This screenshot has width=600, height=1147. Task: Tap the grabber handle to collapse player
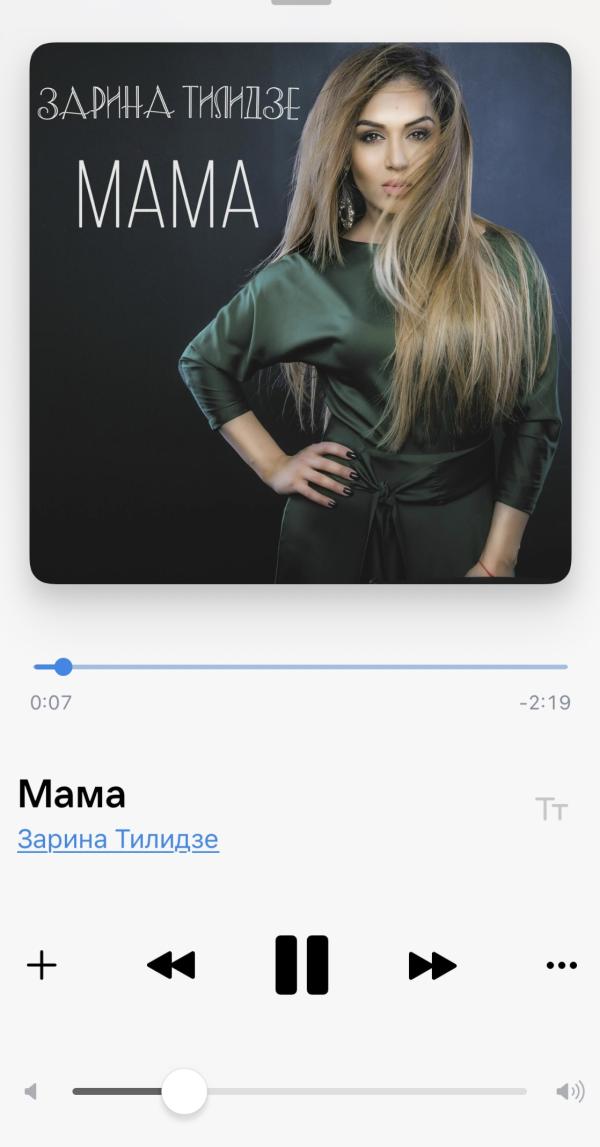[x=301, y=2]
